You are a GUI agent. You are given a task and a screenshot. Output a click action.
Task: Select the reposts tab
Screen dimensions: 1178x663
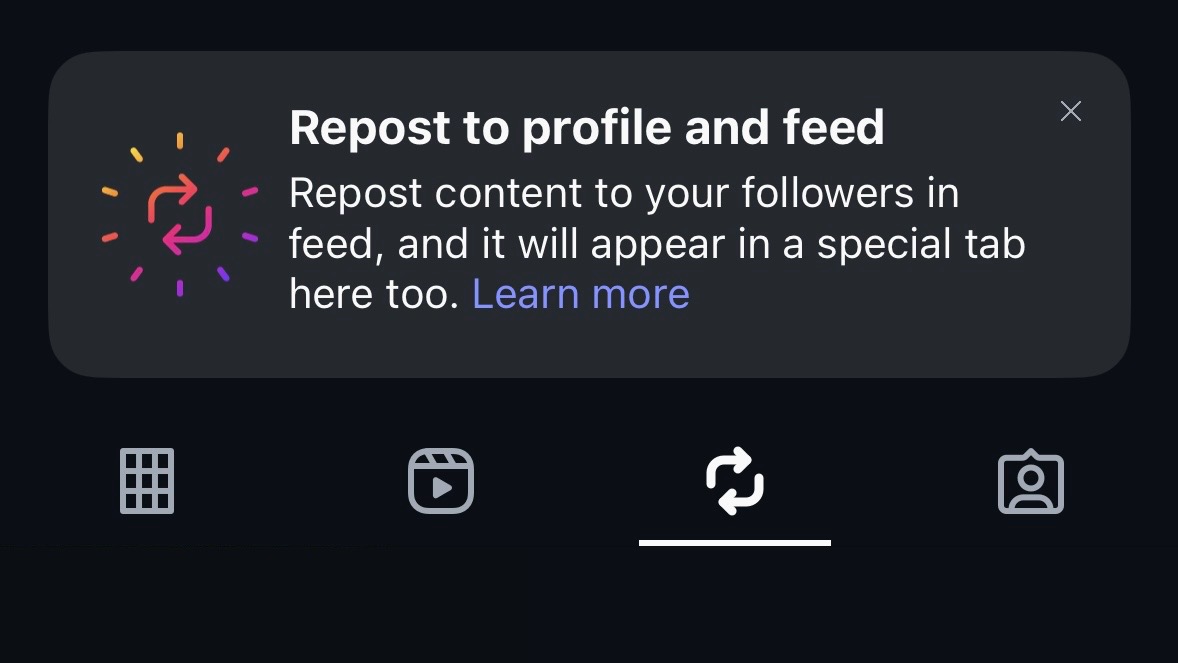(735, 481)
